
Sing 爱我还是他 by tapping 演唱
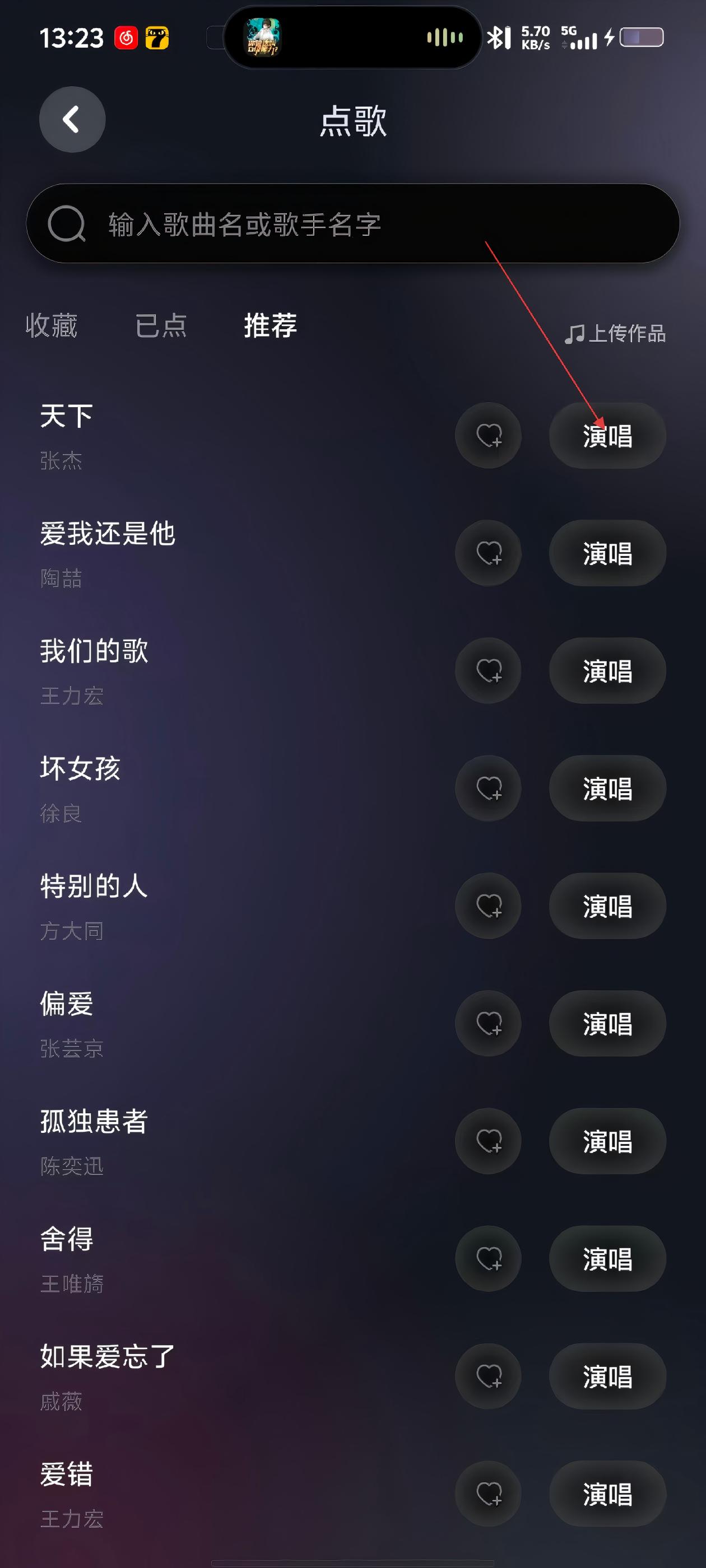coord(607,553)
